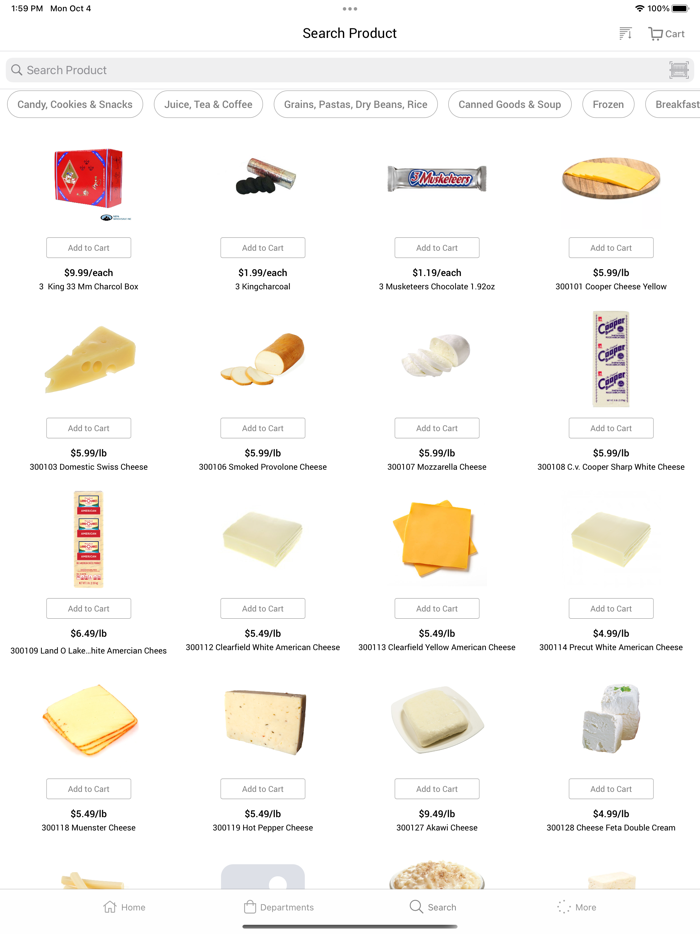Image resolution: width=700 pixels, height=934 pixels.
Task: Select the Canned Goods & Soup chip
Action: [509, 104]
